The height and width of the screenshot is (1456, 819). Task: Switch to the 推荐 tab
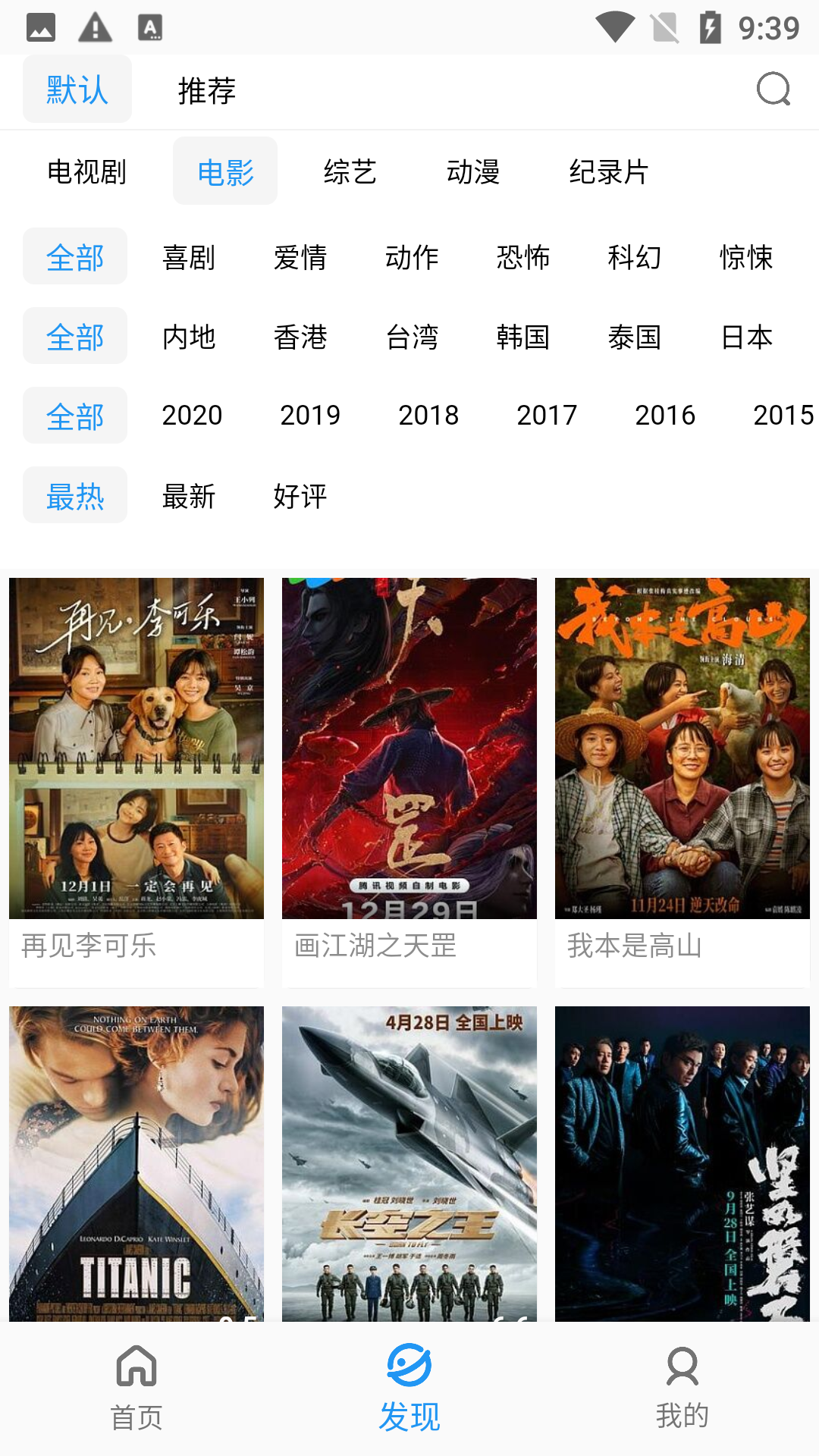206,90
